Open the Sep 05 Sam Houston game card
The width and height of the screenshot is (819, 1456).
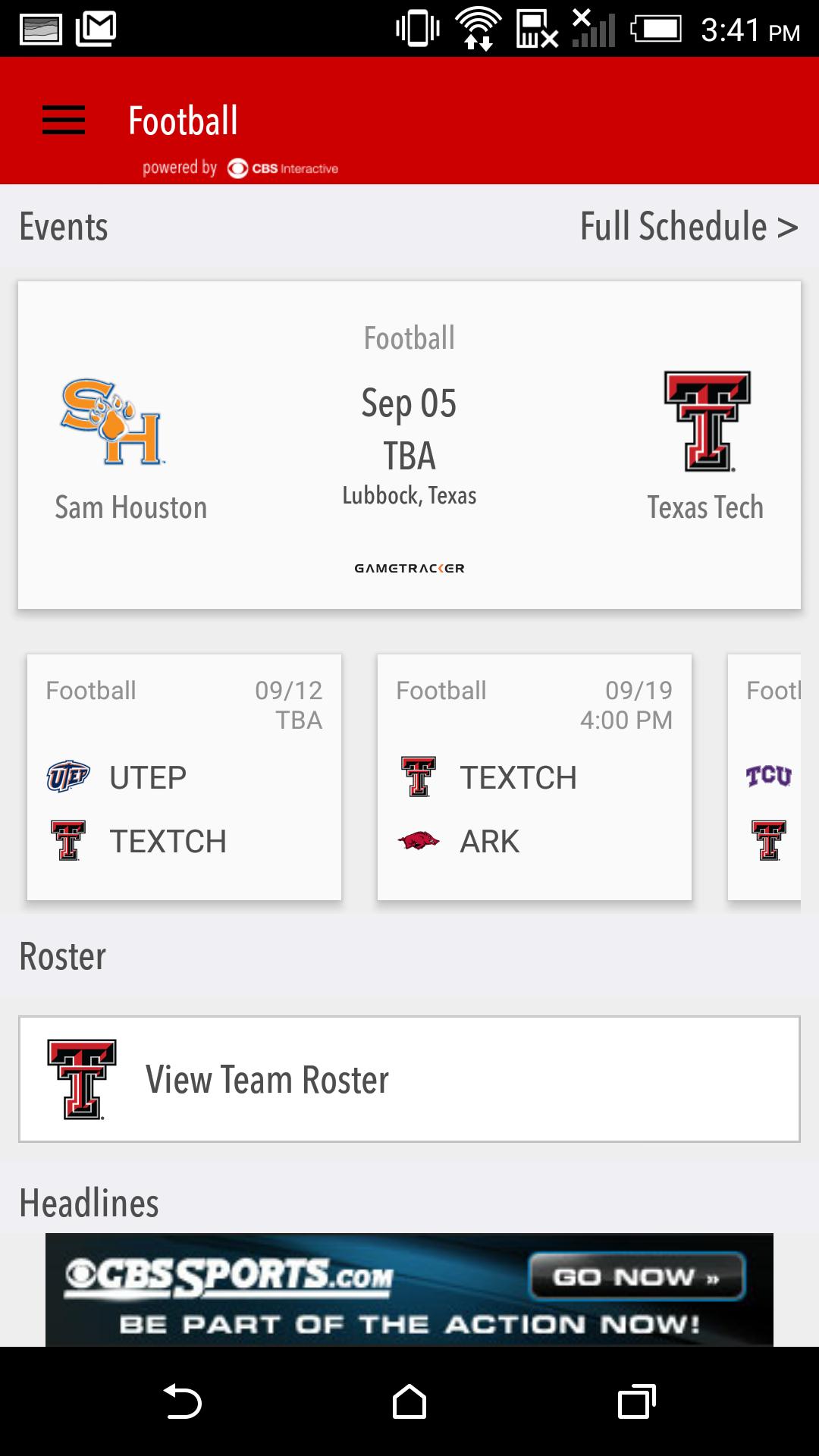(408, 444)
